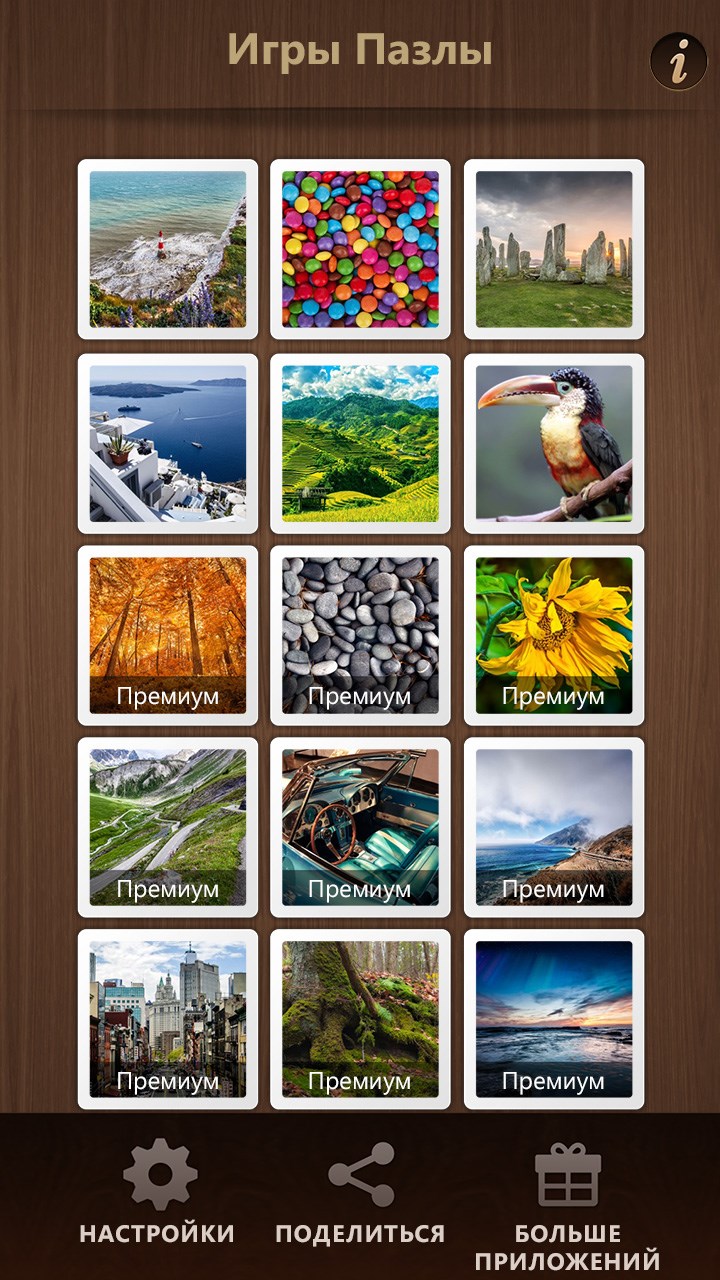The image size is (720, 1280).
Task: Choose the premium mossy tree puzzle
Action: (360, 1019)
